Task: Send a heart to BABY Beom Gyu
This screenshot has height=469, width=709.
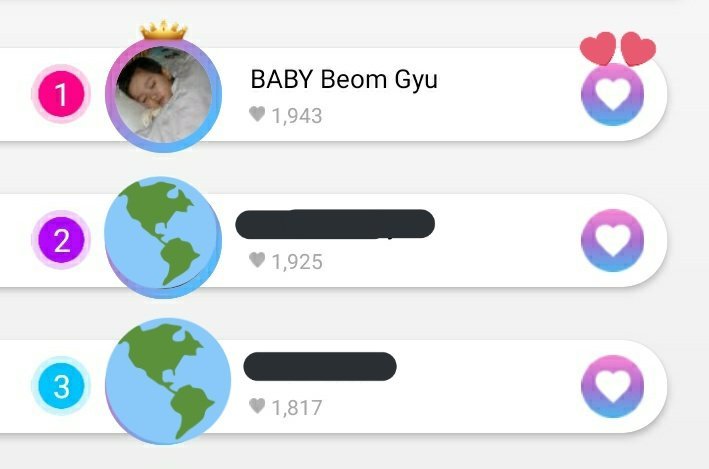Action: coord(612,94)
